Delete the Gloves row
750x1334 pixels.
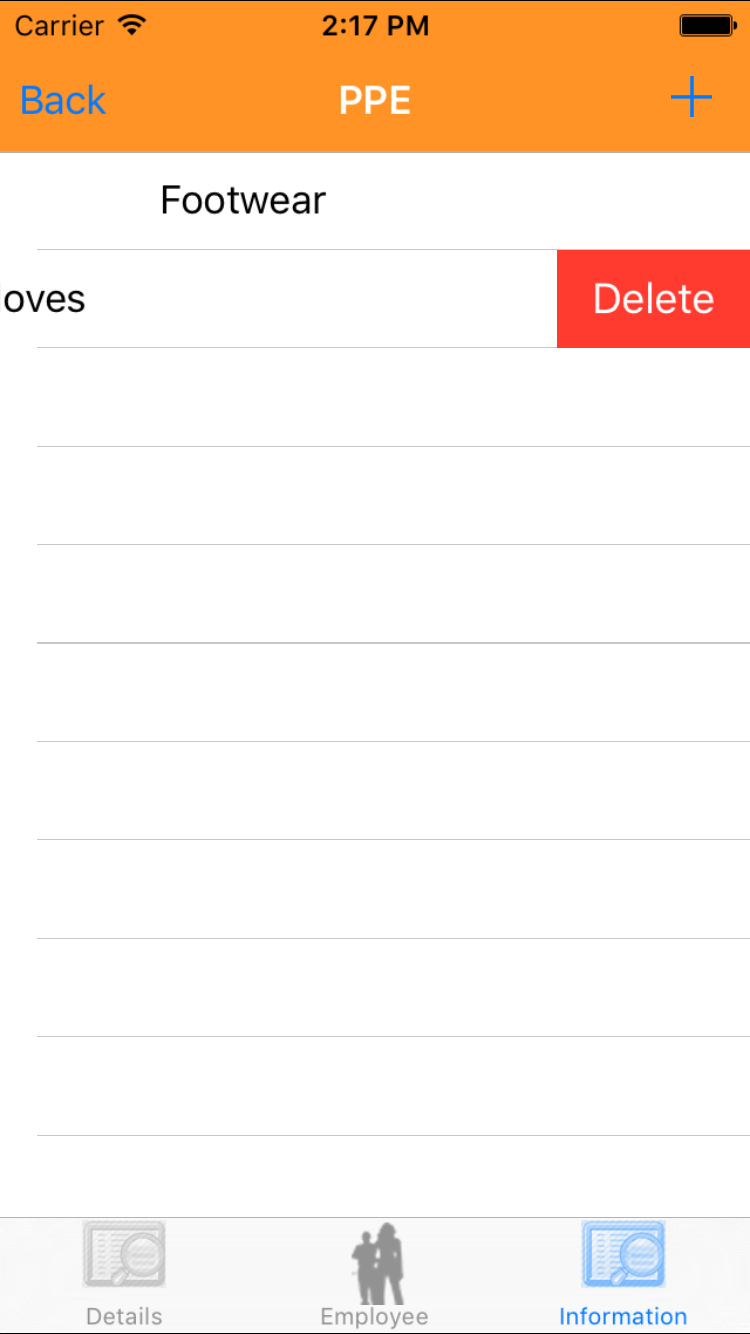(x=653, y=299)
